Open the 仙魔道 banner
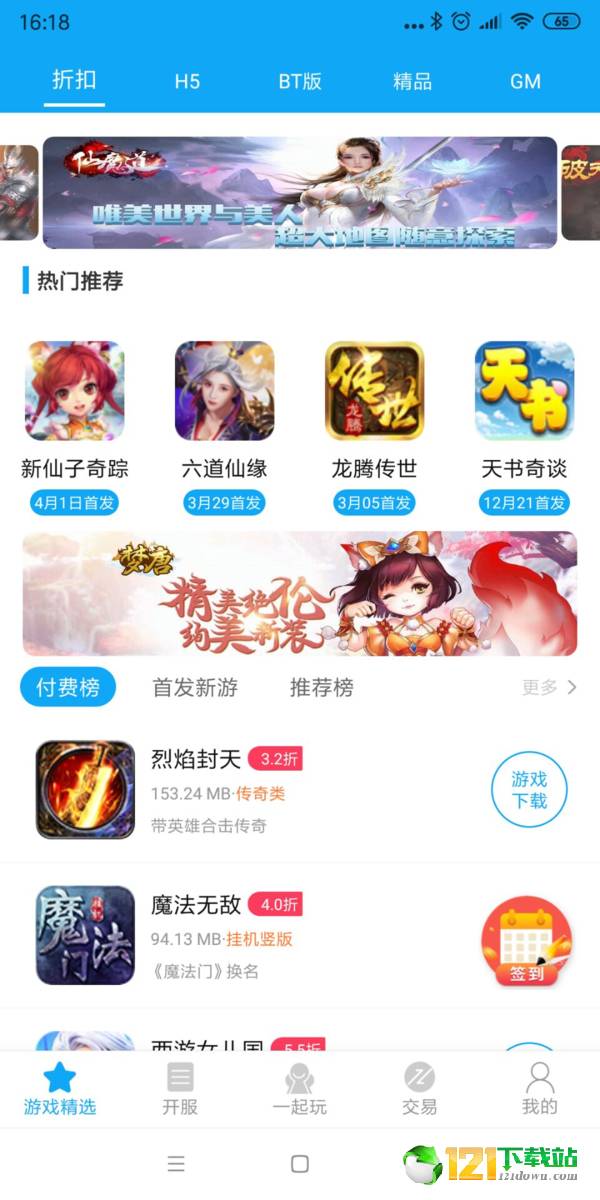The image size is (600, 1200). point(299,192)
